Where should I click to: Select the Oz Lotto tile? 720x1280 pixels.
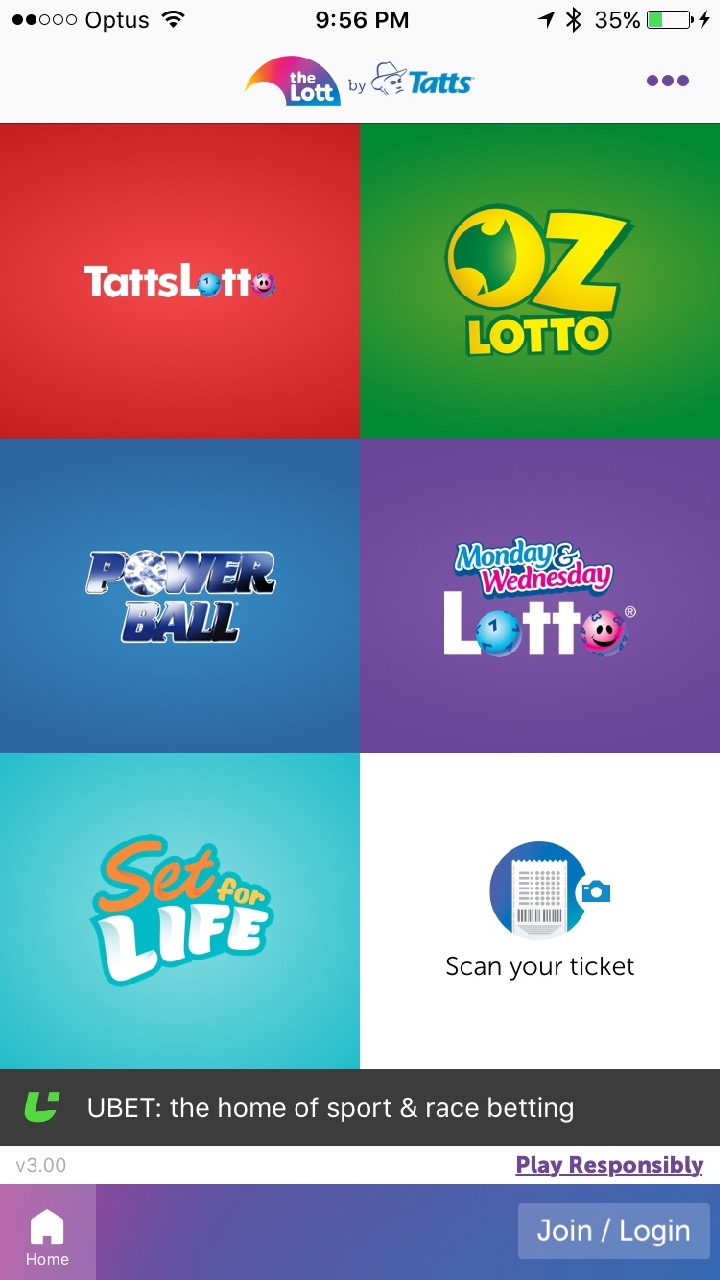pyautogui.click(x=540, y=281)
